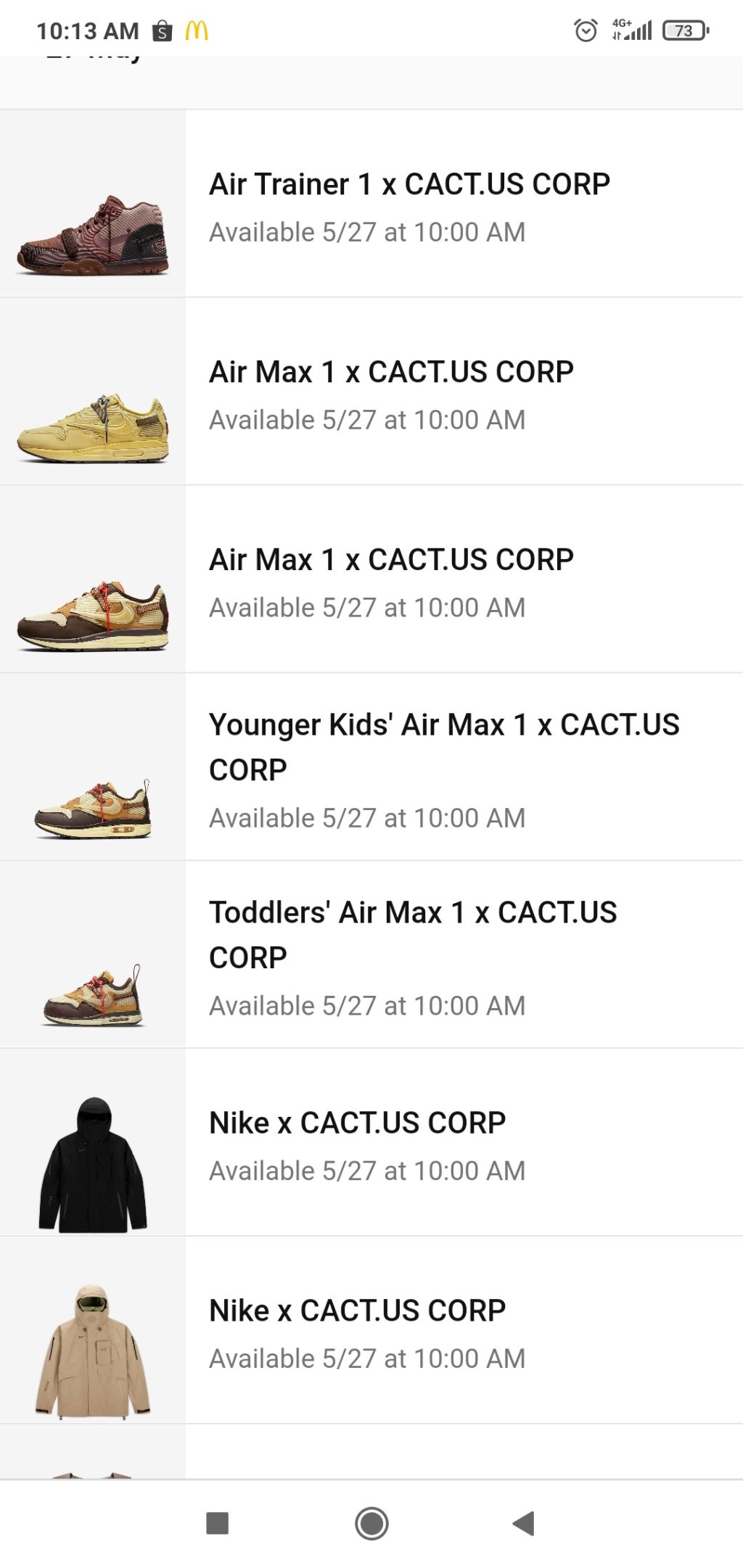
Task: Tap the system home button
Action: click(371, 1524)
